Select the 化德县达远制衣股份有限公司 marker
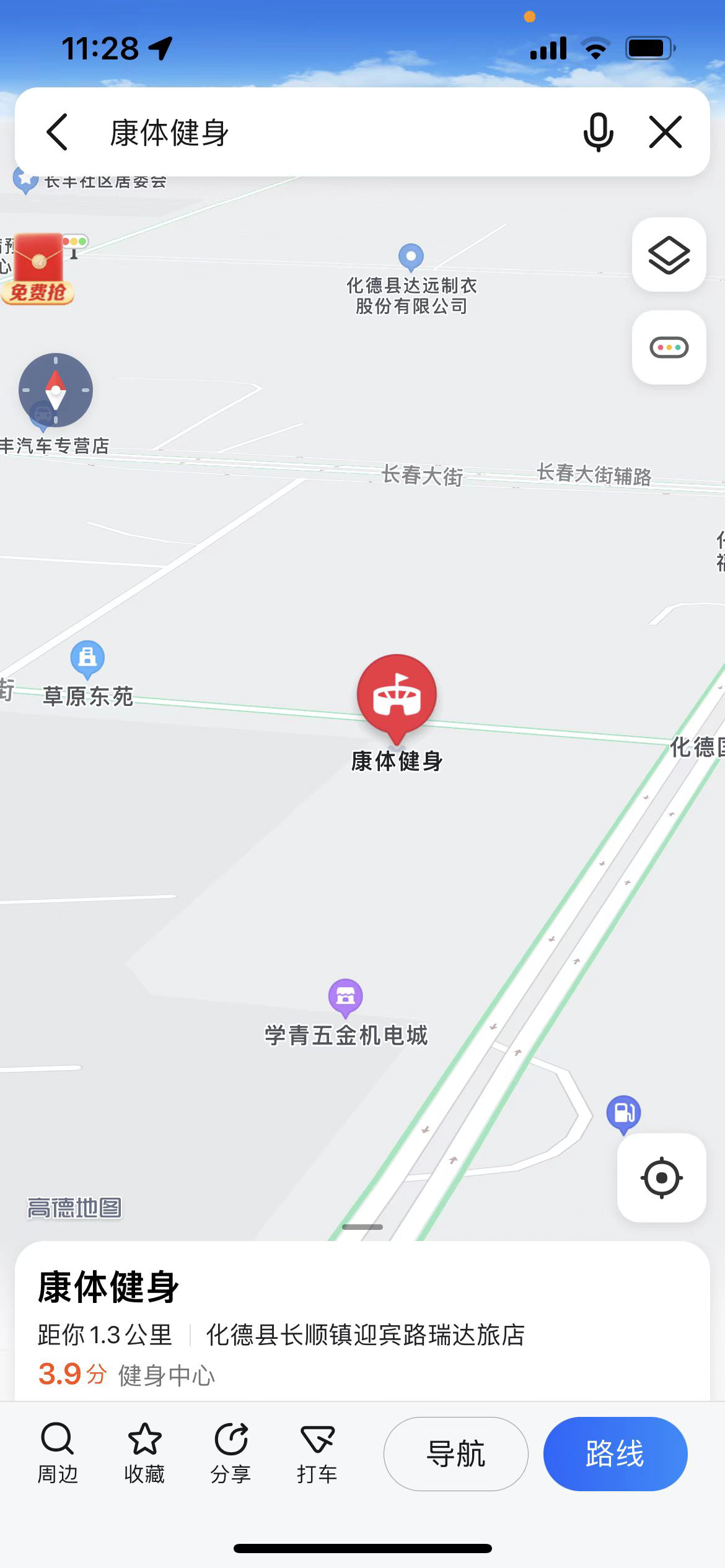This screenshot has height=1568, width=725. [x=411, y=256]
